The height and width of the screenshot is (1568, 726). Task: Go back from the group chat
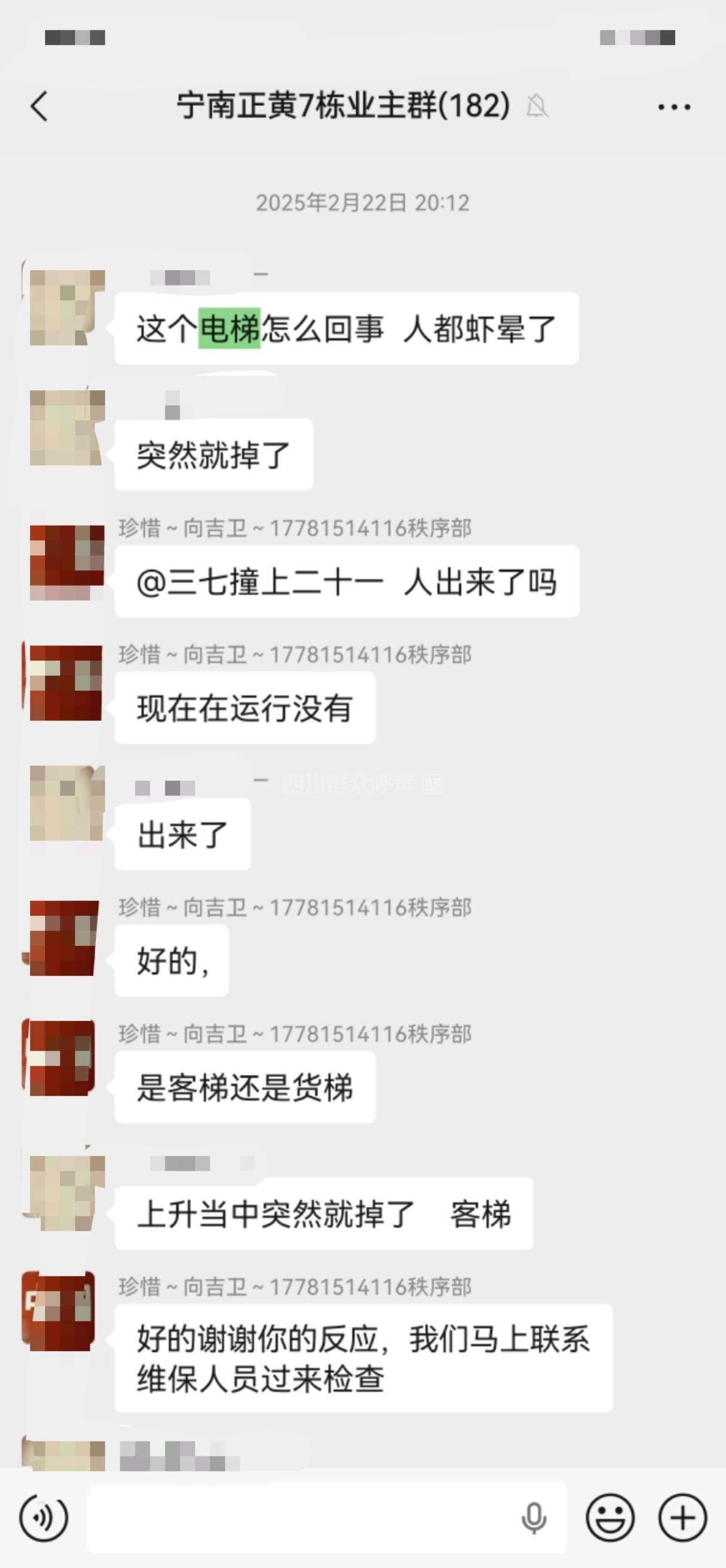[x=39, y=107]
